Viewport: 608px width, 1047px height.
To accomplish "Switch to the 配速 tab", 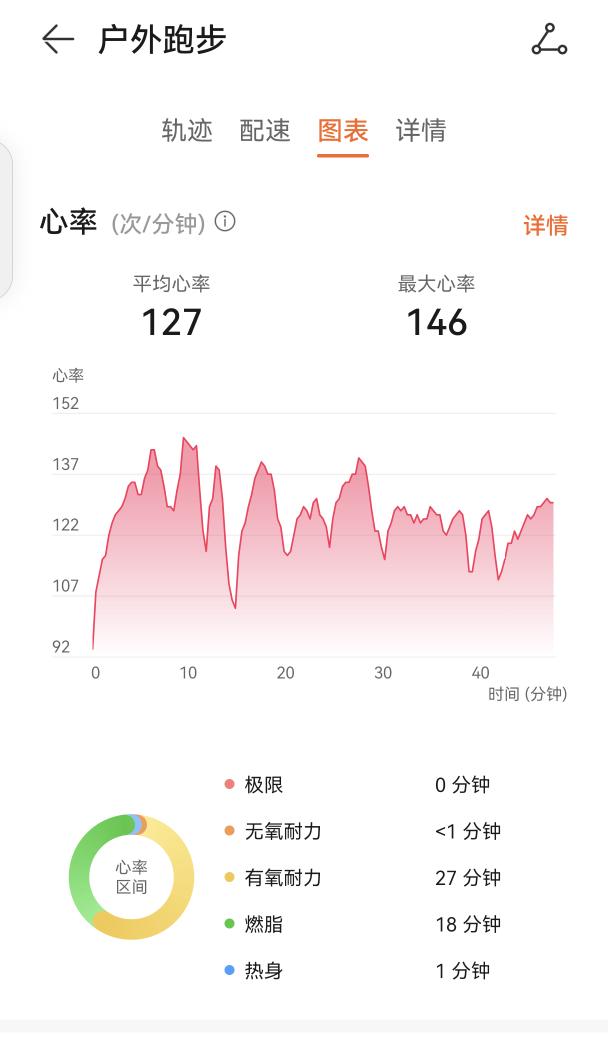I will point(265,130).
